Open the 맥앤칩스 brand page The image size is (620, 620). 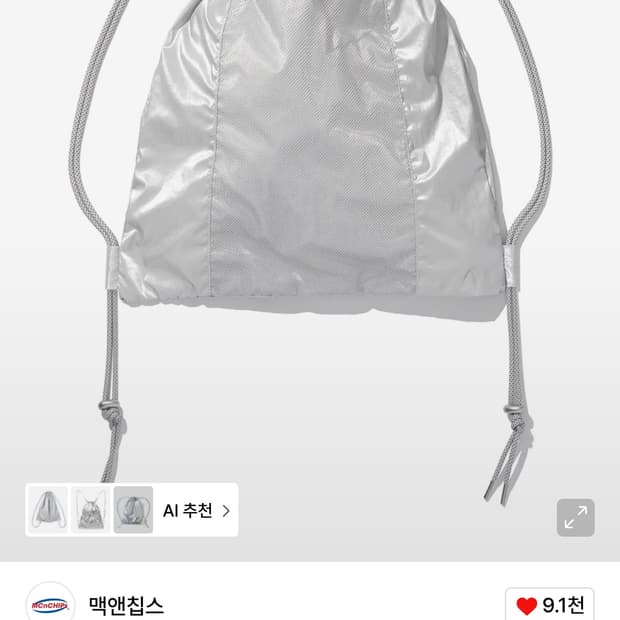(126, 605)
